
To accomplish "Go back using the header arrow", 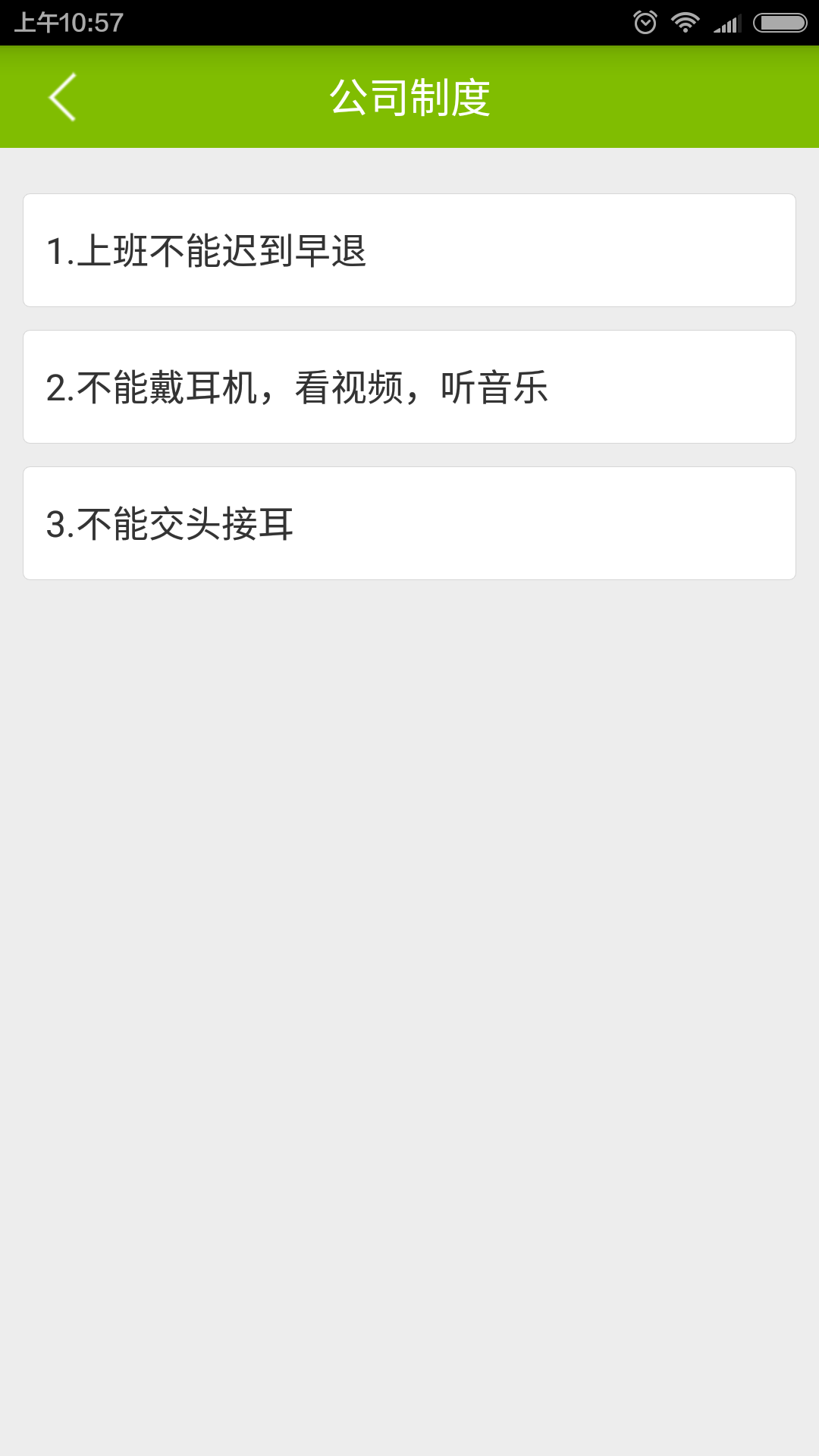I will pos(62,97).
